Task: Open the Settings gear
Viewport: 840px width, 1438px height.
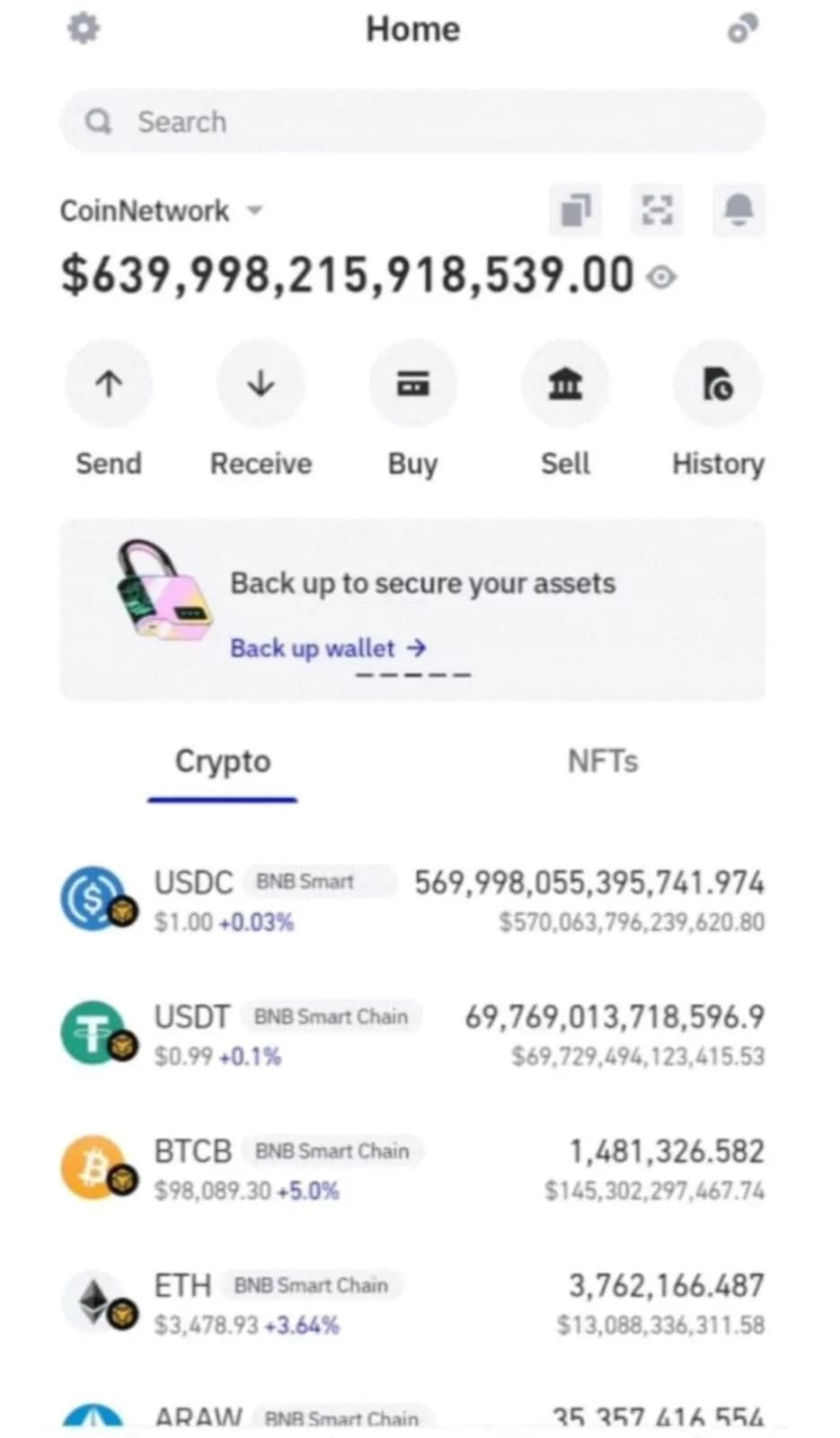Action: 84,28
